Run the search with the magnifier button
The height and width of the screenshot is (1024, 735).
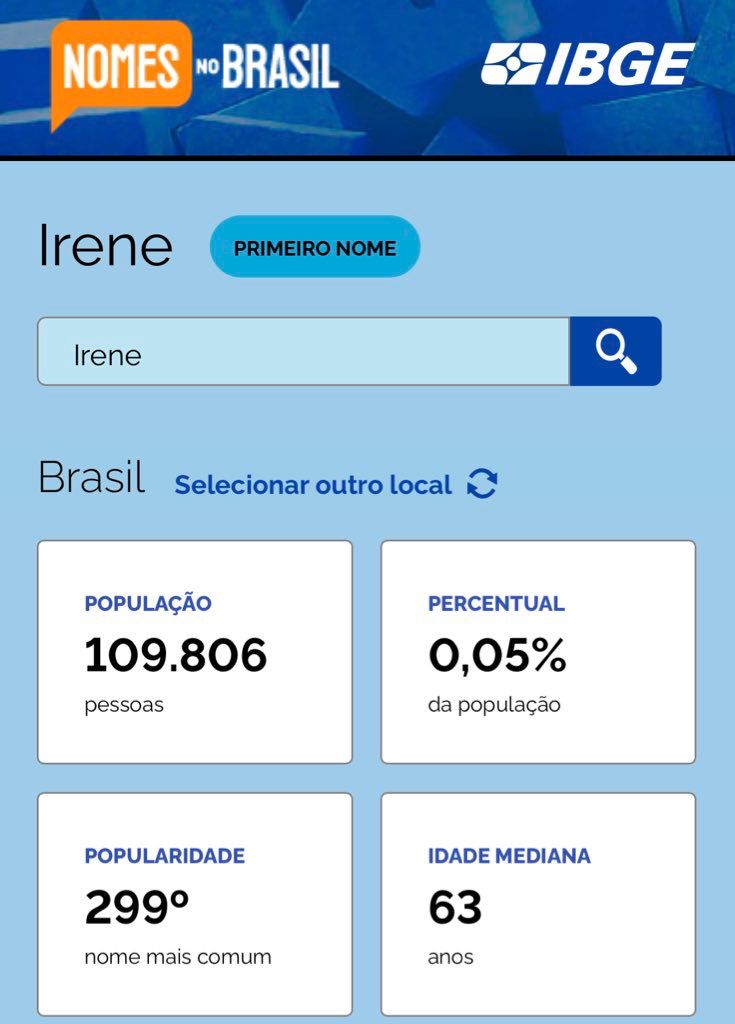pos(616,351)
